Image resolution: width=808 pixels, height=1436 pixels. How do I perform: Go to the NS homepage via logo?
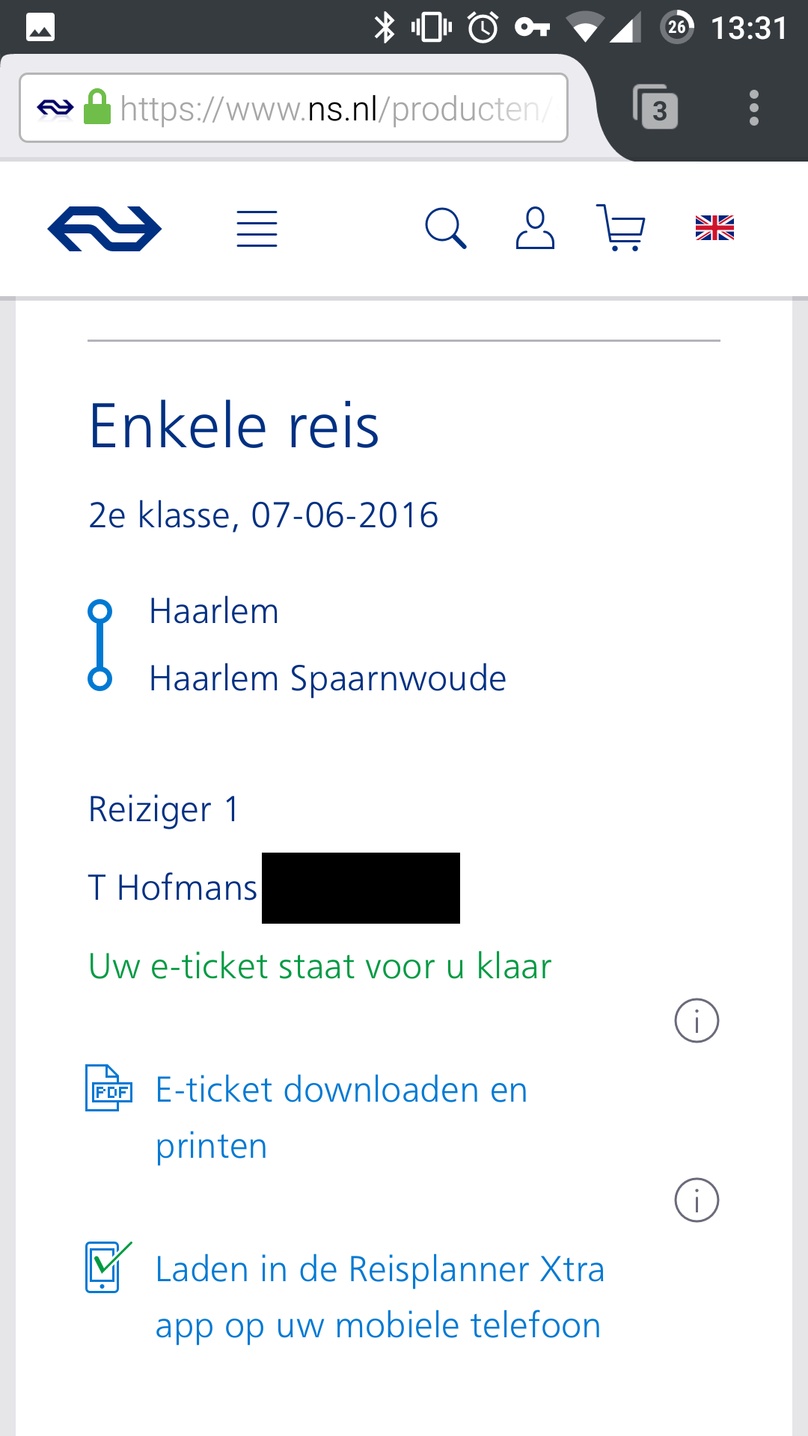pos(104,229)
